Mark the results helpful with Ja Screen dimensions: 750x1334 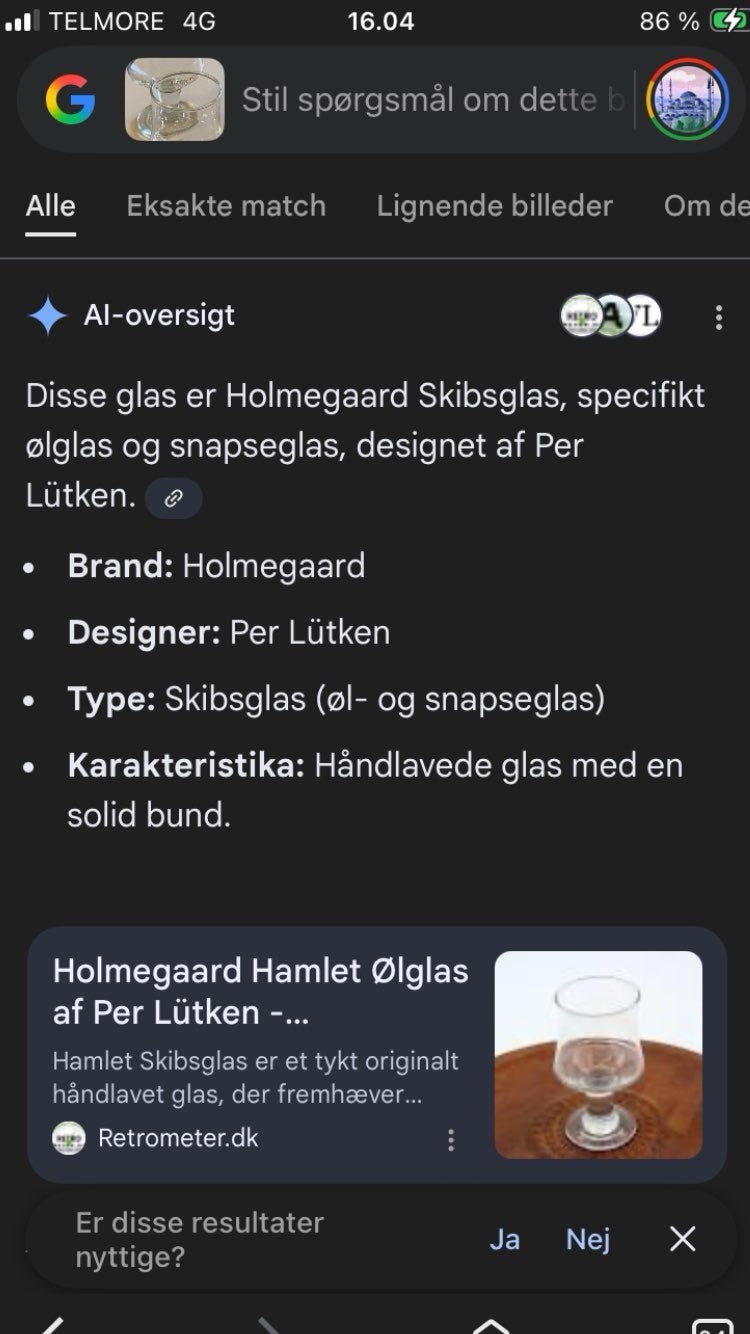pos(505,1239)
